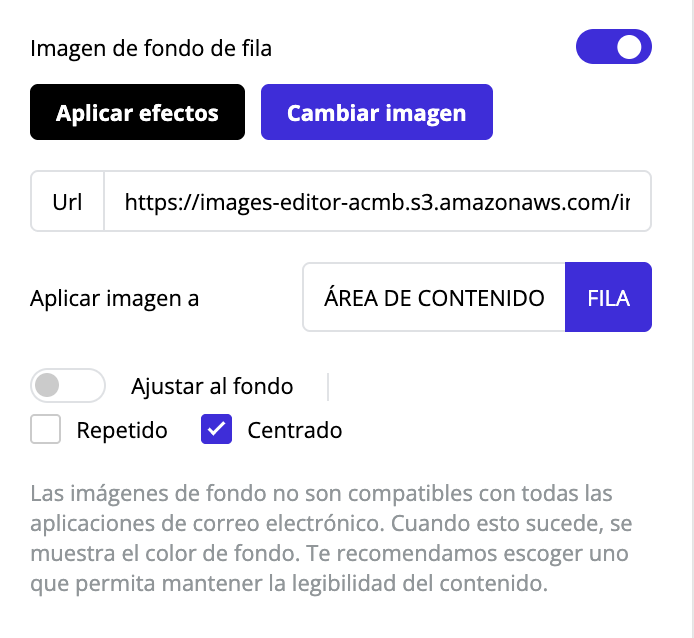Image resolution: width=694 pixels, height=638 pixels.
Task: Uncheck the Centrado checkbox
Action: 217,430
